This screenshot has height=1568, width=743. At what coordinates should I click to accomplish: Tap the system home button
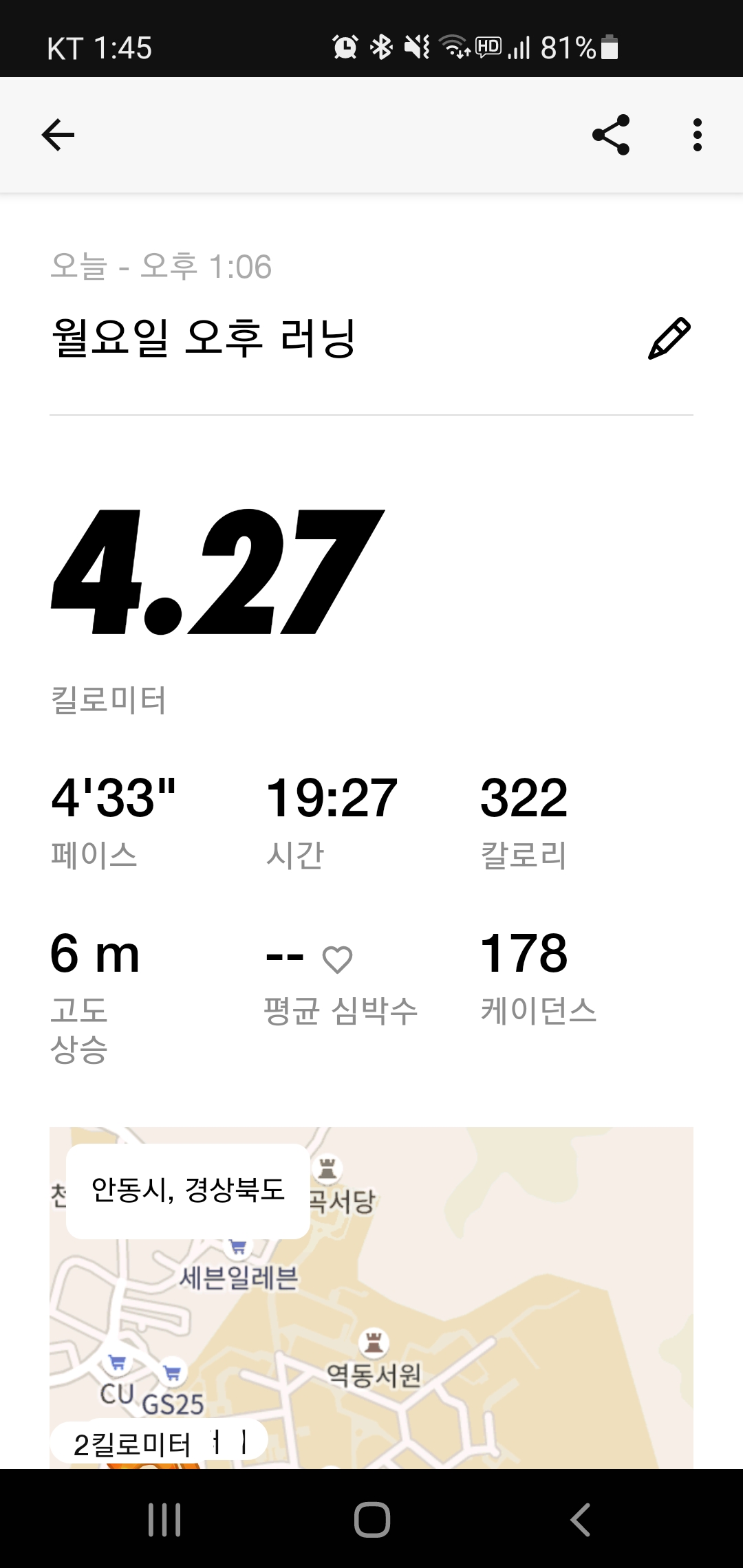[x=371, y=1520]
